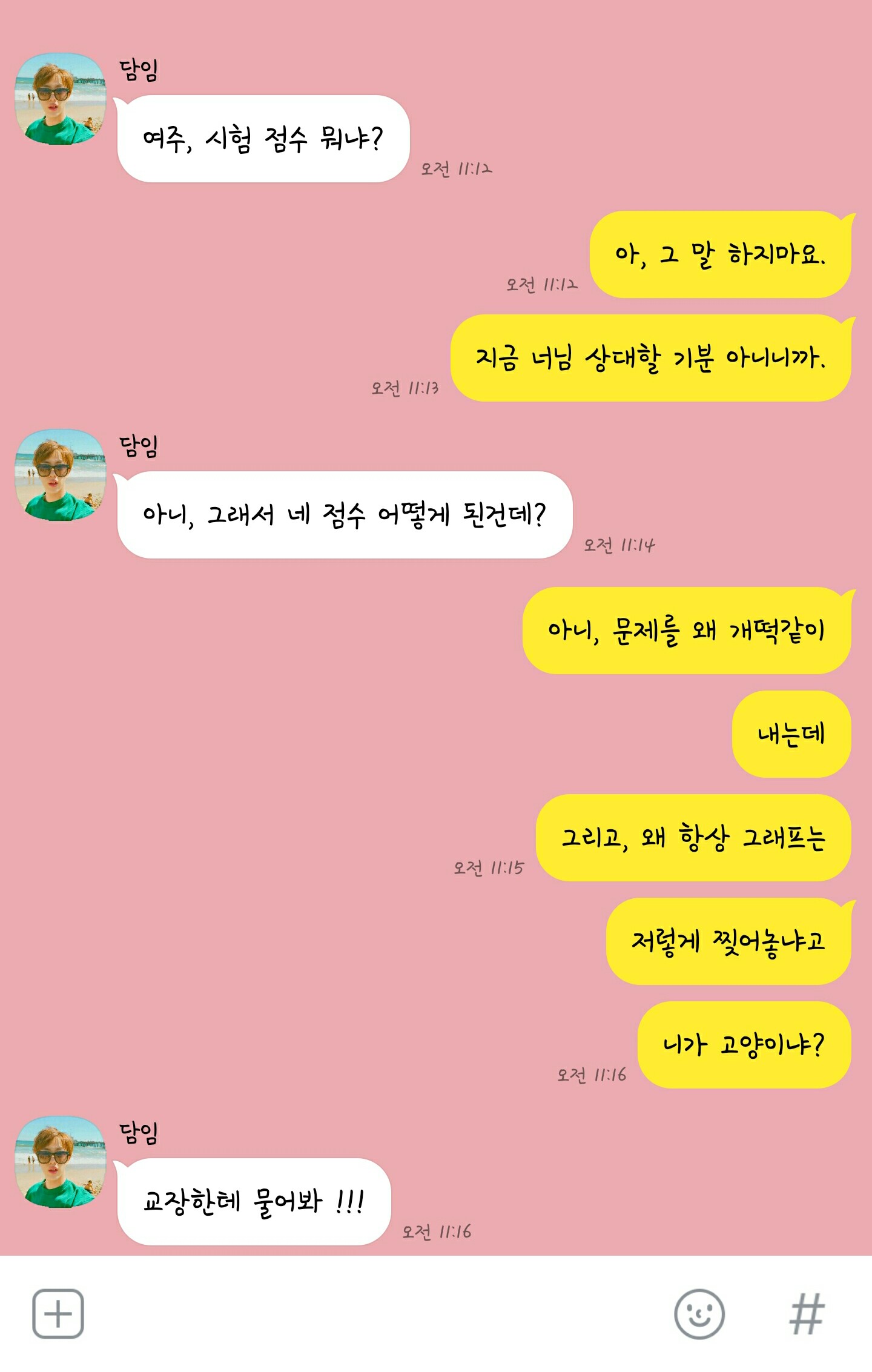The image size is (872, 1372).
Task: Open the hashtag search
Action: [807, 1313]
